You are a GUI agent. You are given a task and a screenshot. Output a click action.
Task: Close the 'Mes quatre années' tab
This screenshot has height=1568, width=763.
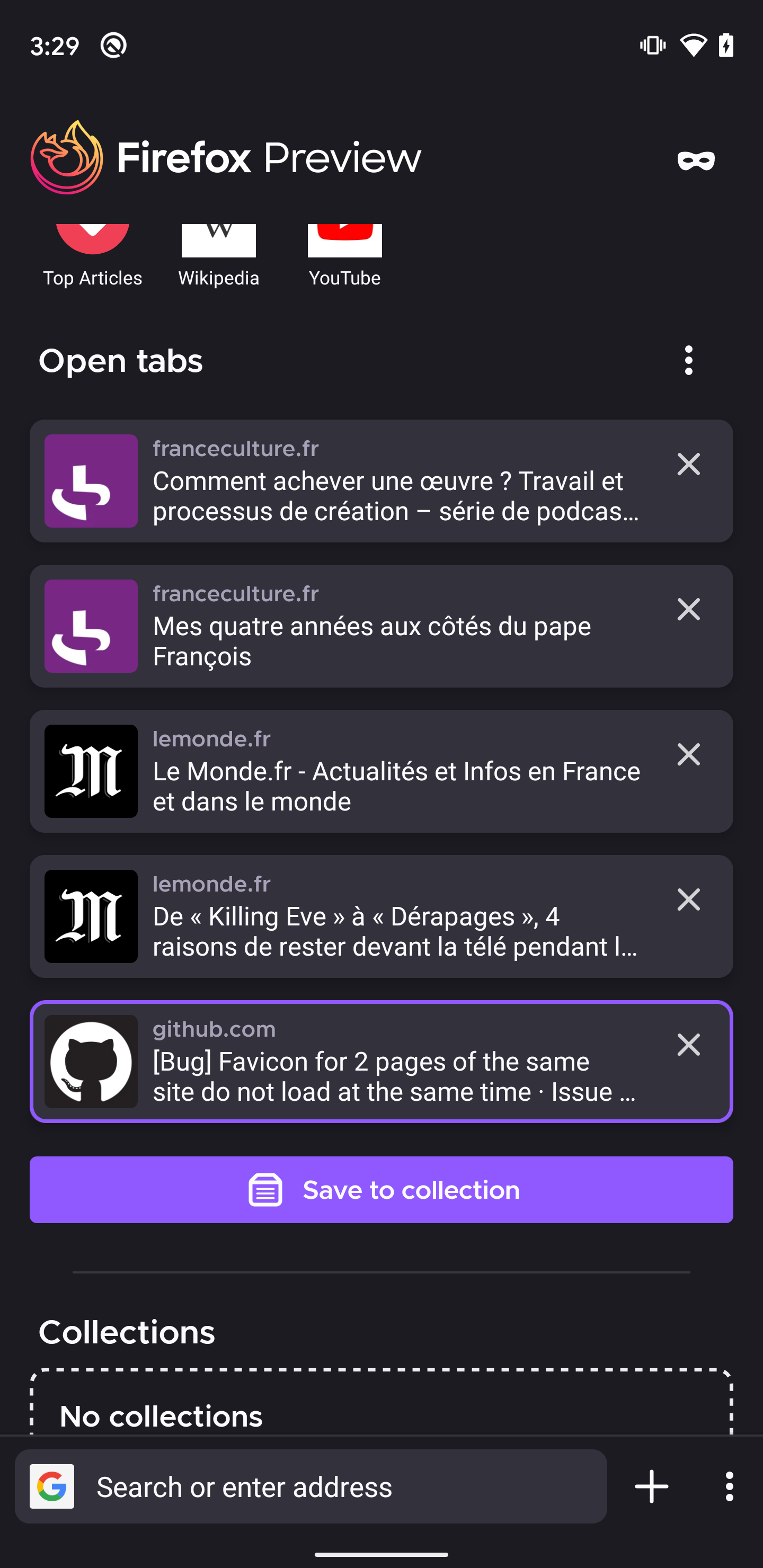point(689,609)
